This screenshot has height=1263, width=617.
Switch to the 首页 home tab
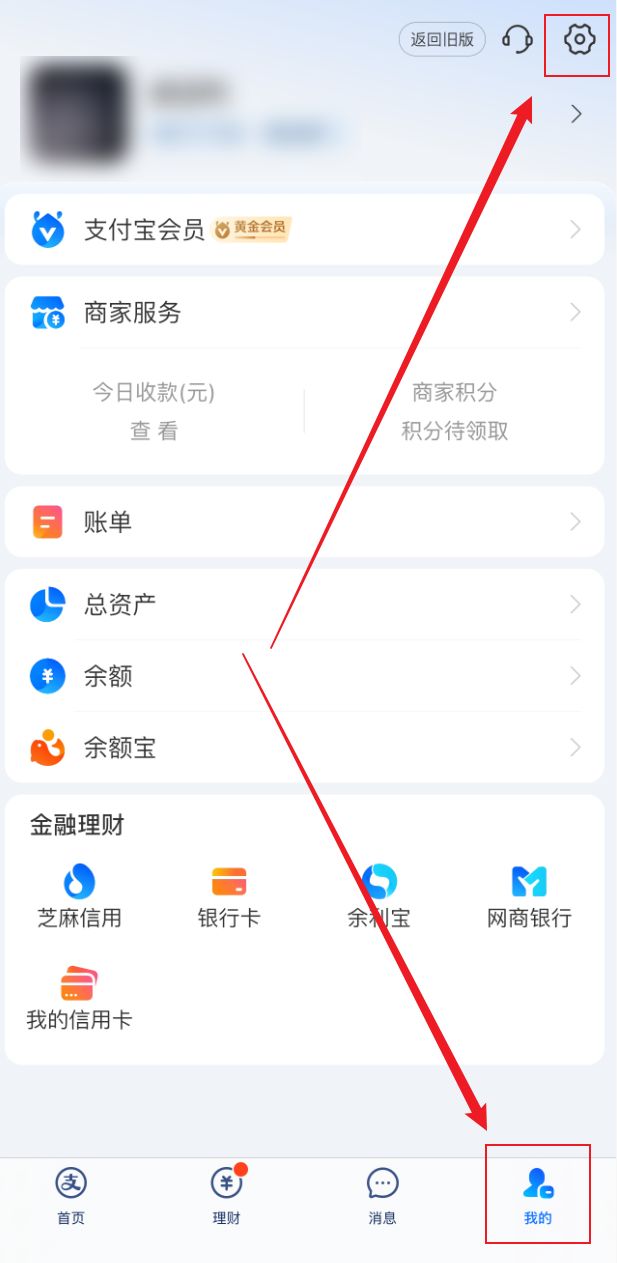pyautogui.click(x=71, y=1196)
